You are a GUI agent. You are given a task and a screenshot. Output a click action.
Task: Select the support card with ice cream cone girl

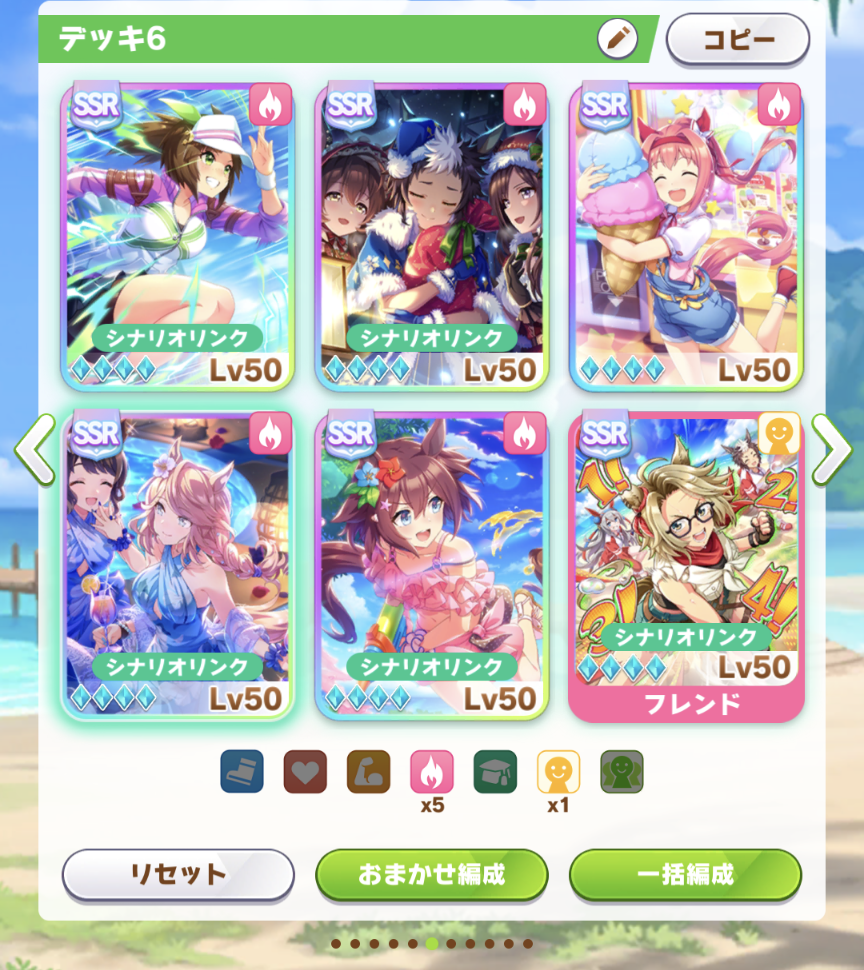686,237
